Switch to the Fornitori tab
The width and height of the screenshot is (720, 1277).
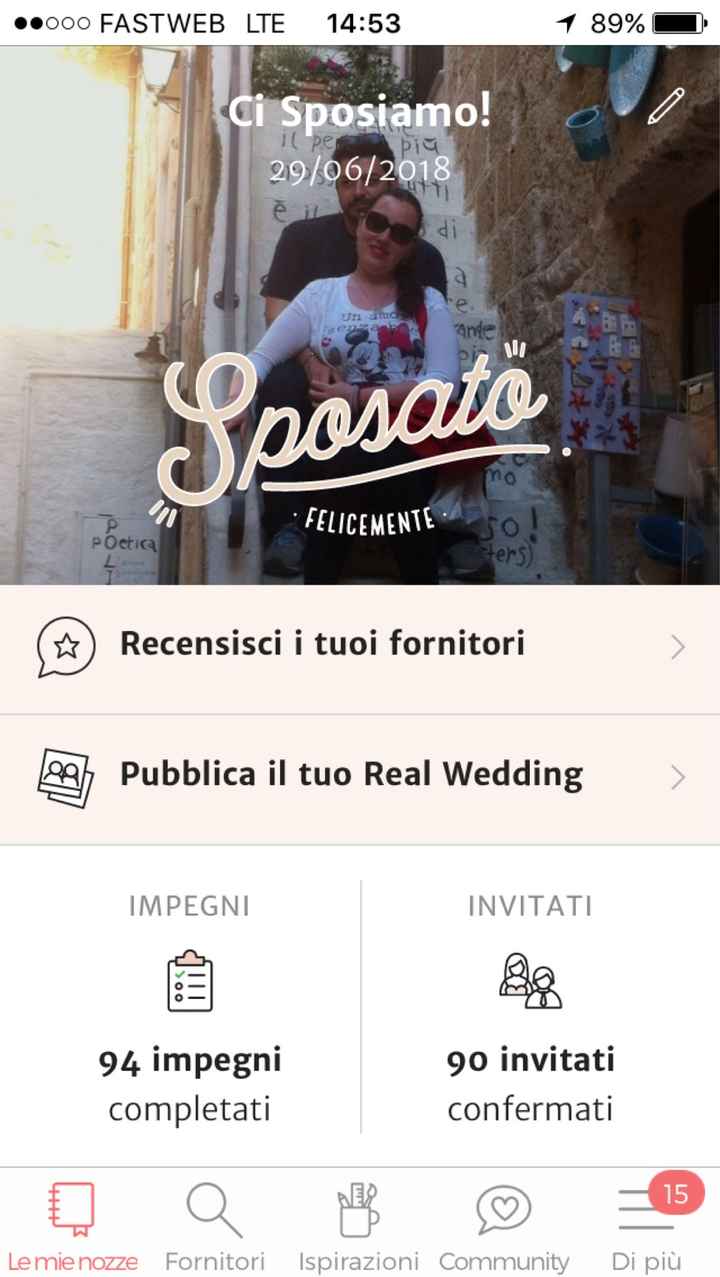coord(215,1226)
